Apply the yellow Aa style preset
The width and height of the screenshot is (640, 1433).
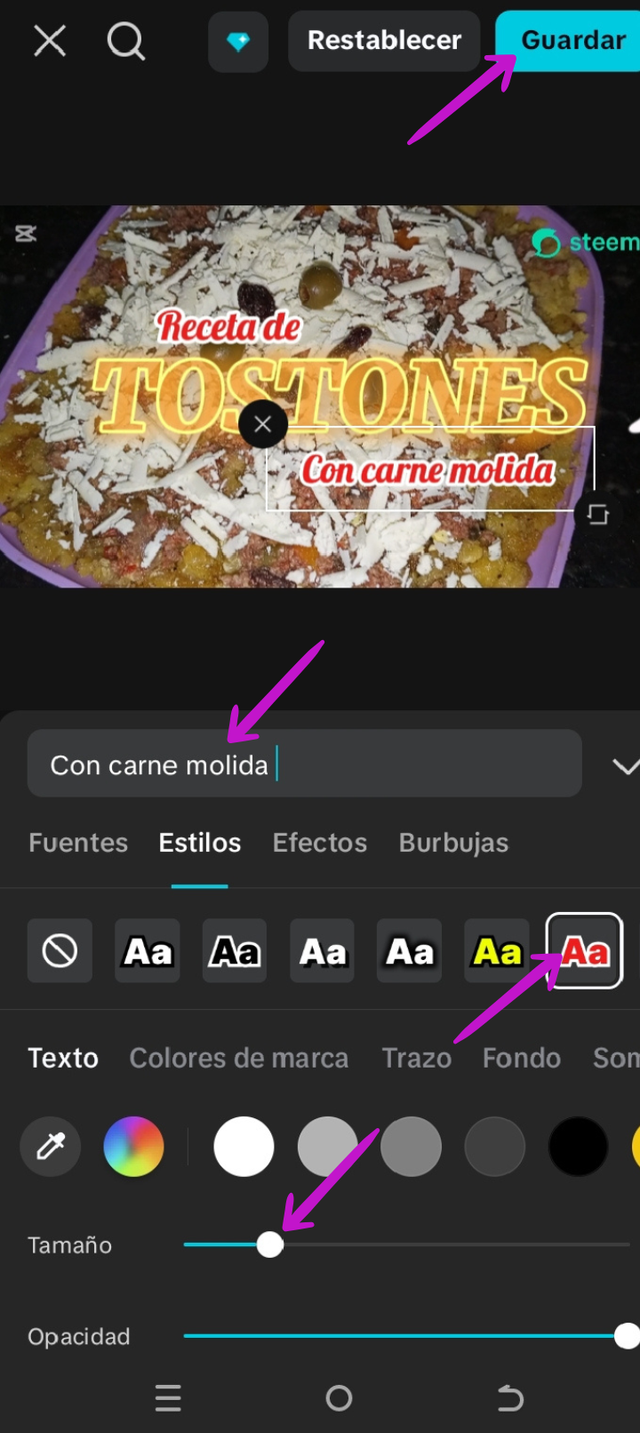point(496,951)
